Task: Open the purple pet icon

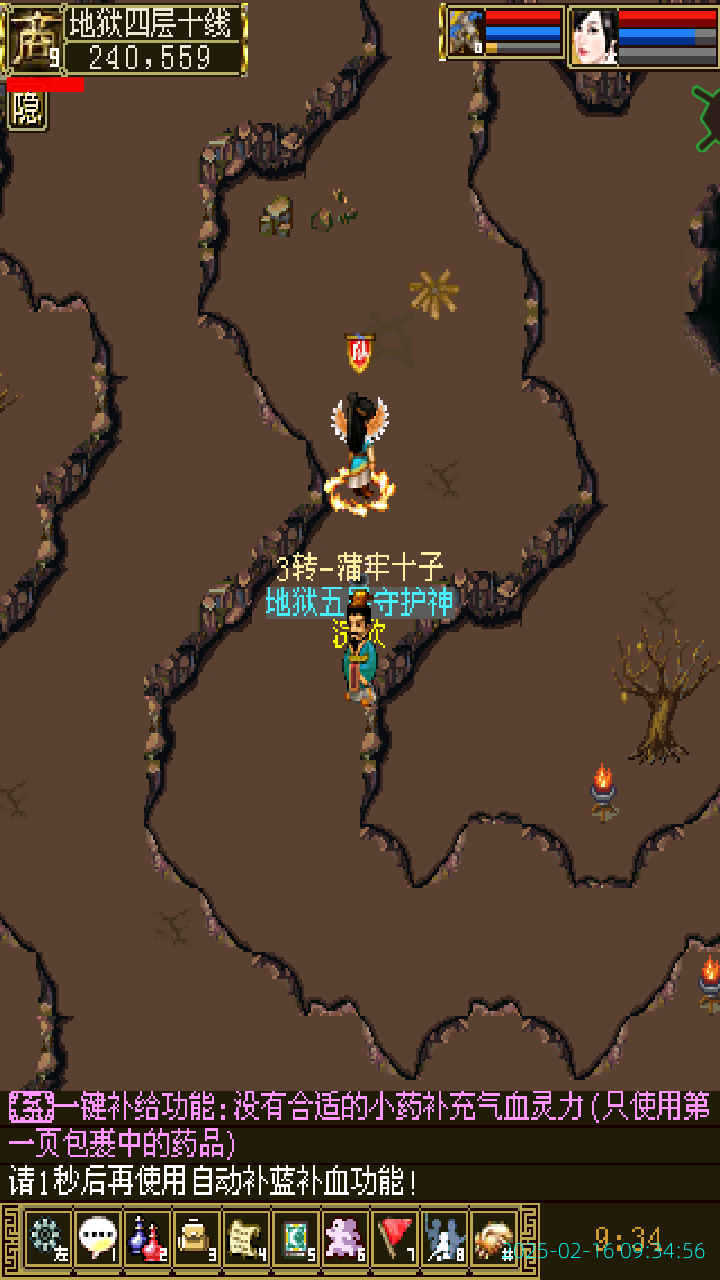Action: (x=345, y=1238)
